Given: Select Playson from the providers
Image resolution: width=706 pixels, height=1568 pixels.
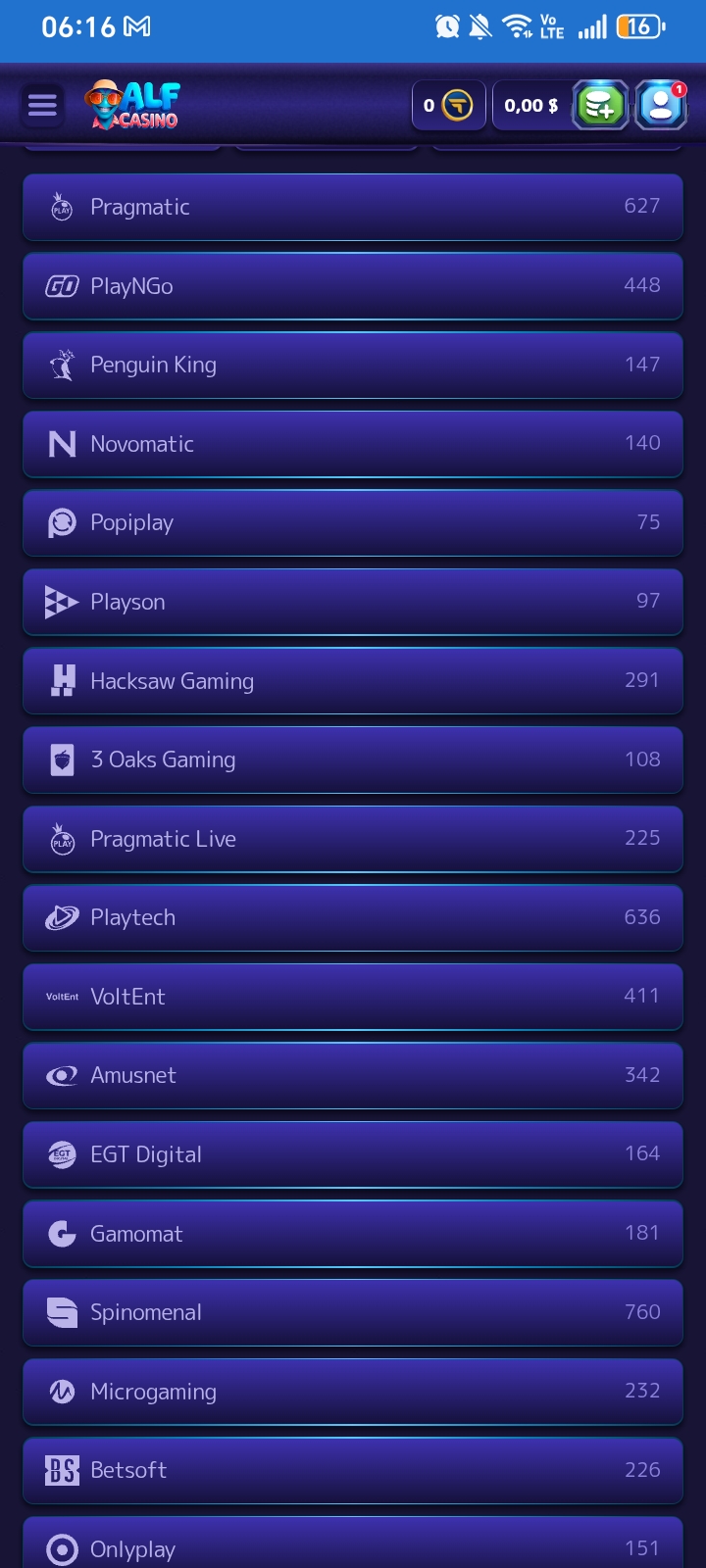Looking at the screenshot, I should (x=353, y=602).
